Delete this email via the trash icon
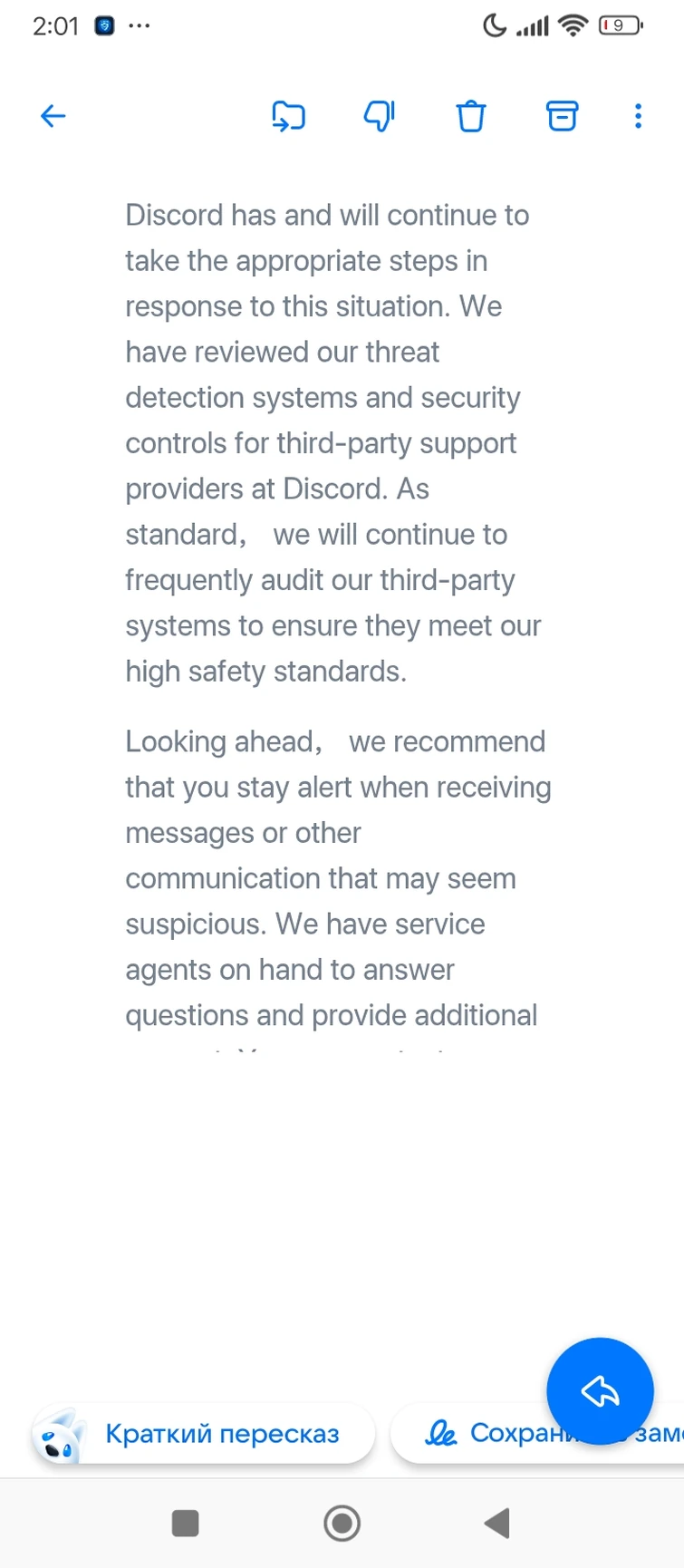684x1568 pixels. click(x=471, y=116)
